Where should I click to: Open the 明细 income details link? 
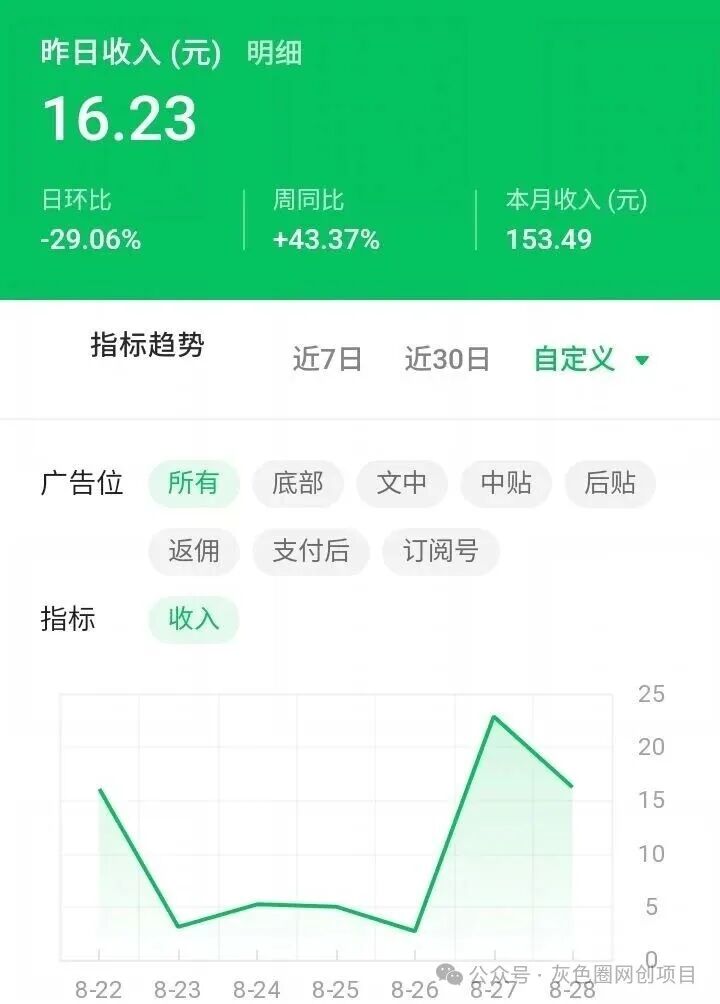point(274,53)
